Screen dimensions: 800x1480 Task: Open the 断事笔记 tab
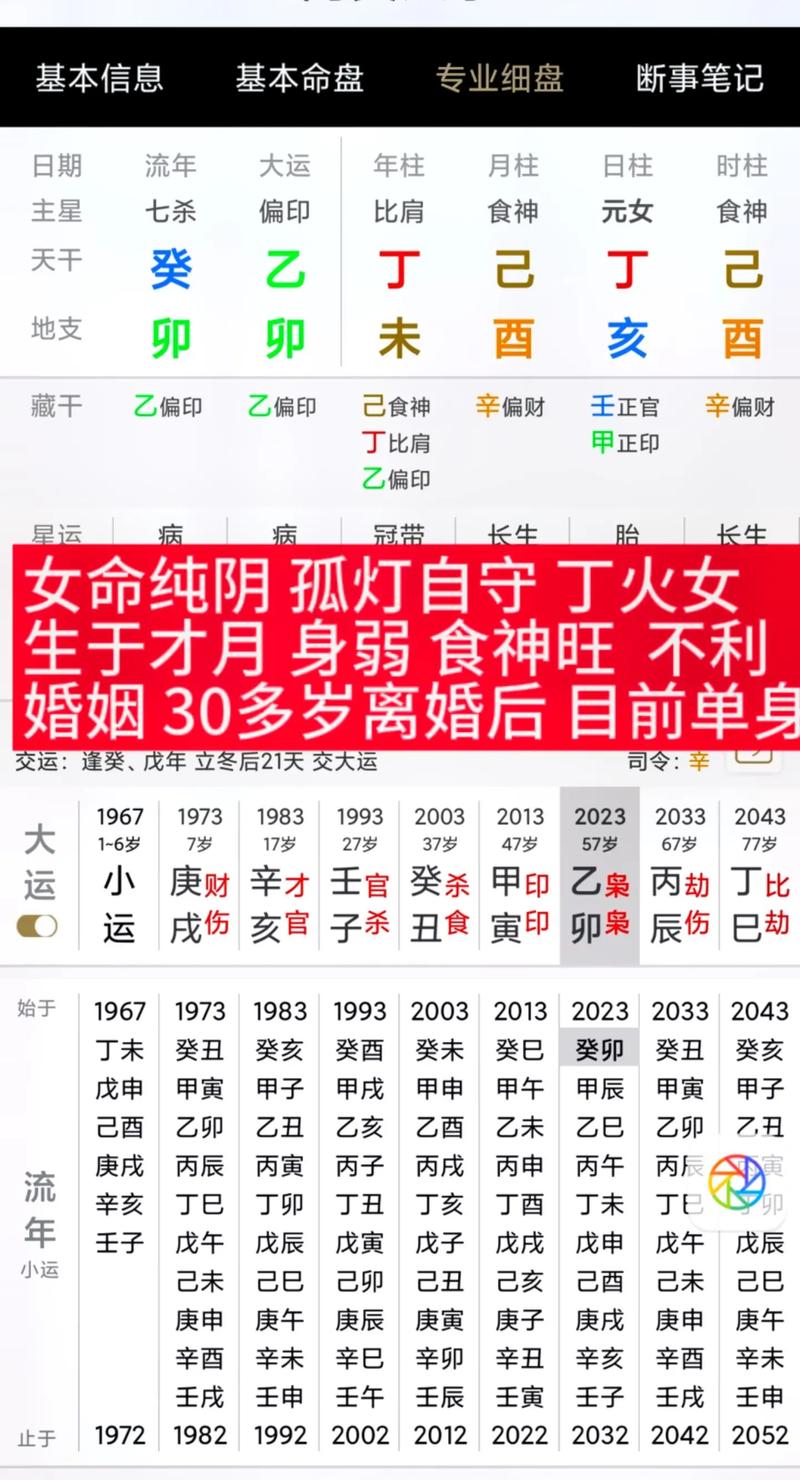click(x=699, y=78)
